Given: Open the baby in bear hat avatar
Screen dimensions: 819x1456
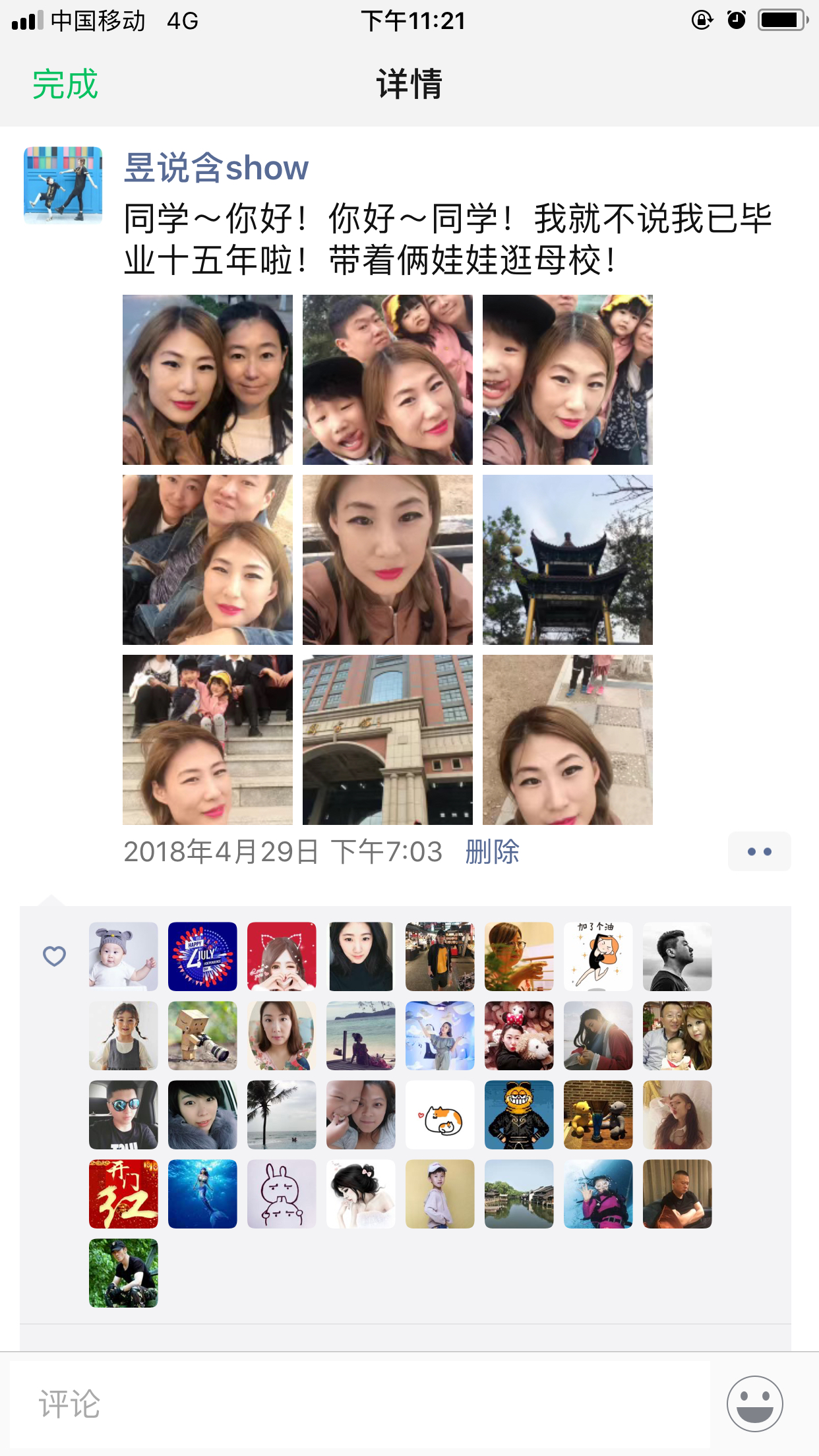Looking at the screenshot, I should point(123,956).
